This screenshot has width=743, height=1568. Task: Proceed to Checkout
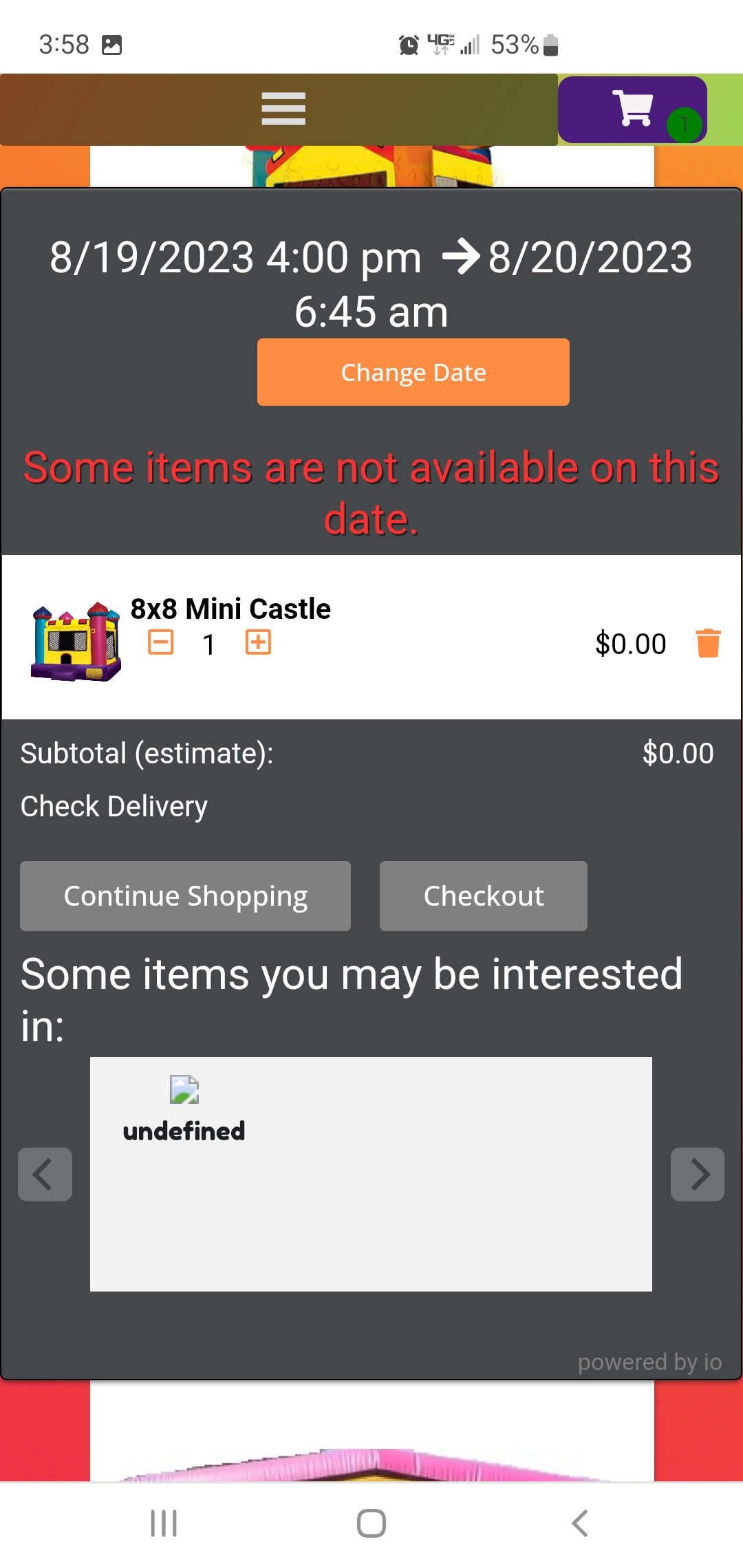pyautogui.click(x=483, y=896)
